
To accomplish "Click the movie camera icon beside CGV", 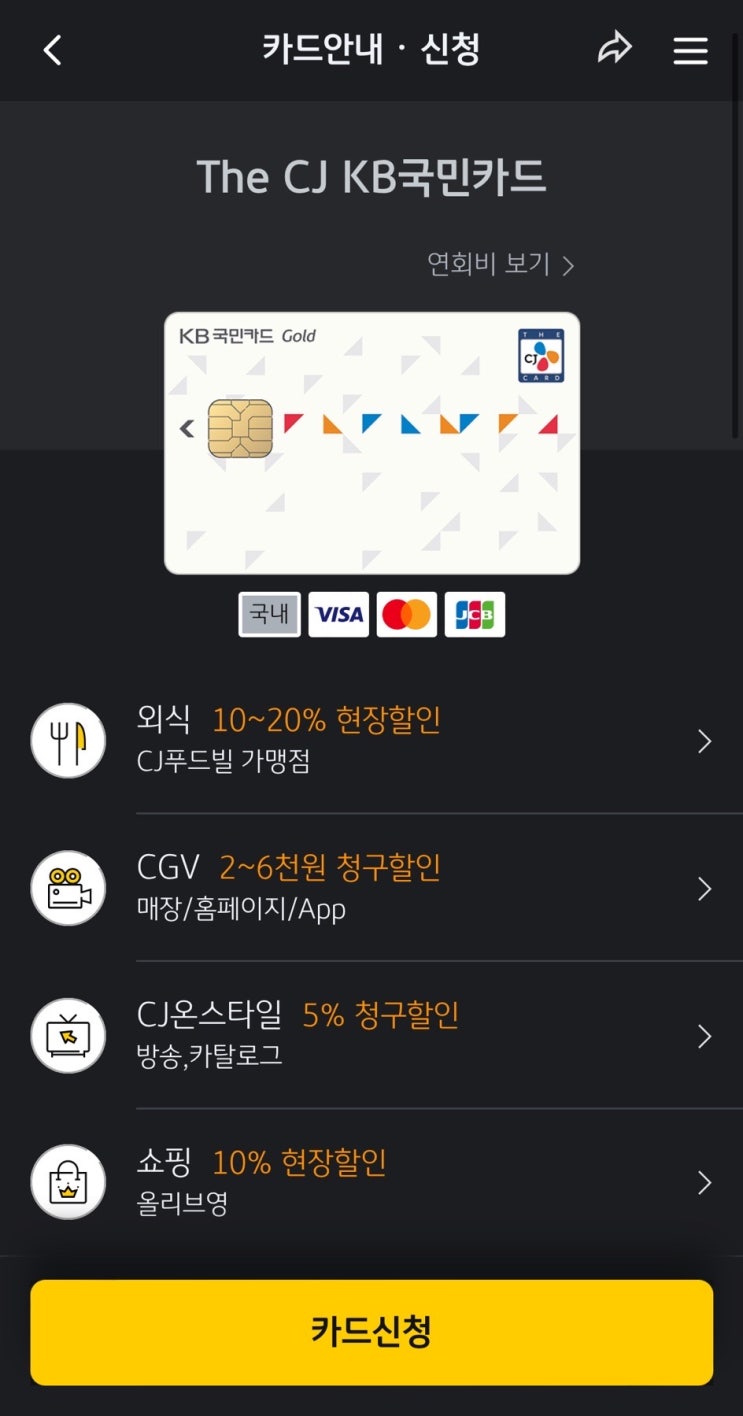I will point(68,888).
